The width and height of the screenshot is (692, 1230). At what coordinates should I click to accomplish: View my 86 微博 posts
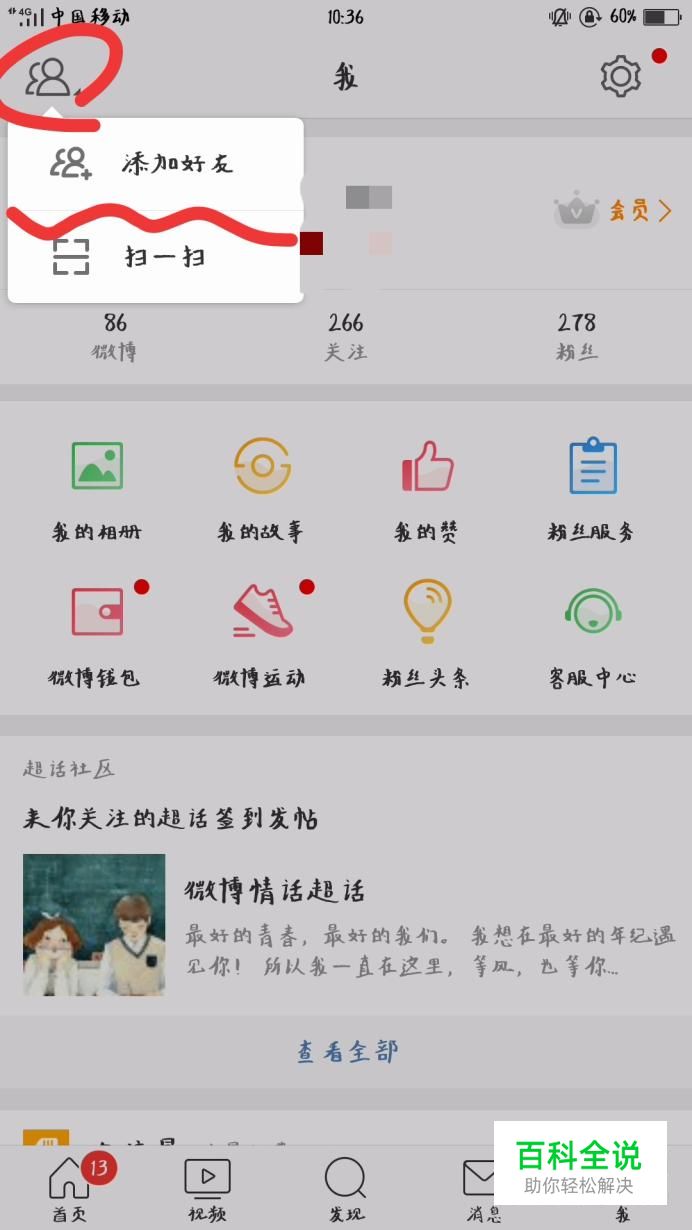pyautogui.click(x=115, y=336)
